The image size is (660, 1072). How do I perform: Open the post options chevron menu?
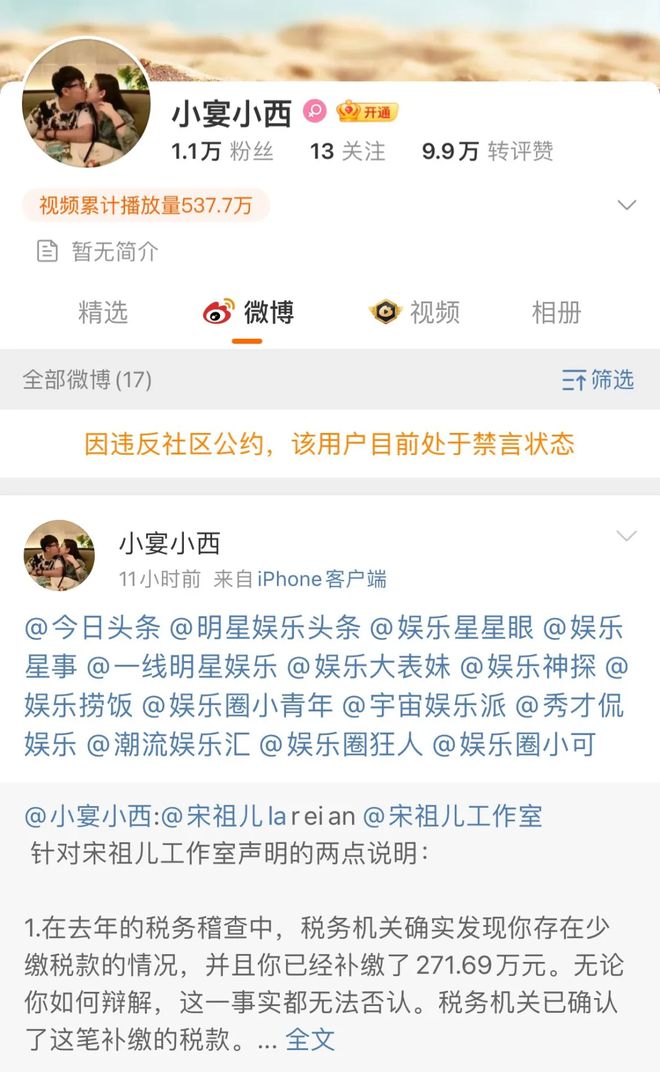[626, 536]
